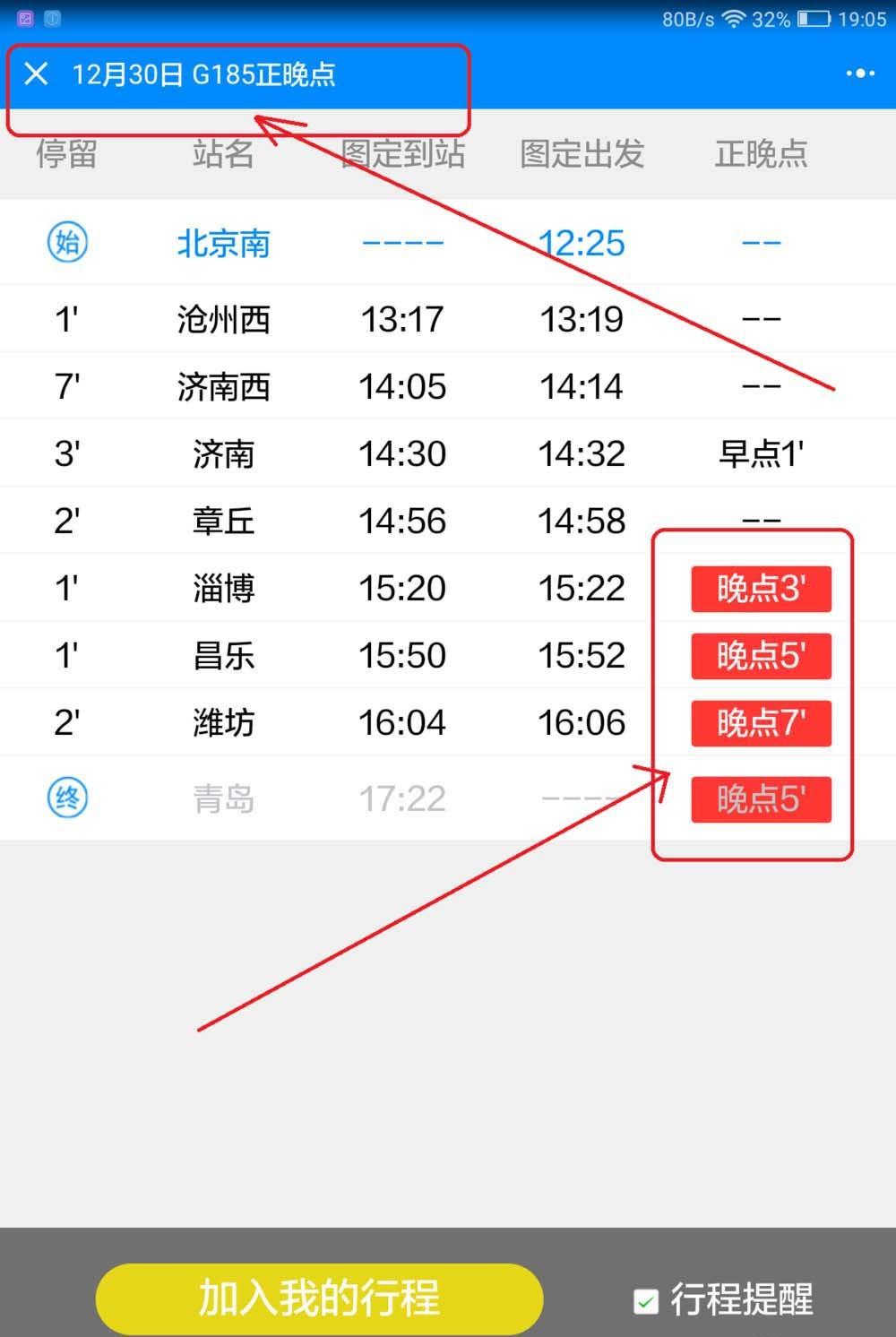Image resolution: width=896 pixels, height=1337 pixels.
Task: Tap the 晚点5' badge on the 青岛 row
Action: [761, 798]
